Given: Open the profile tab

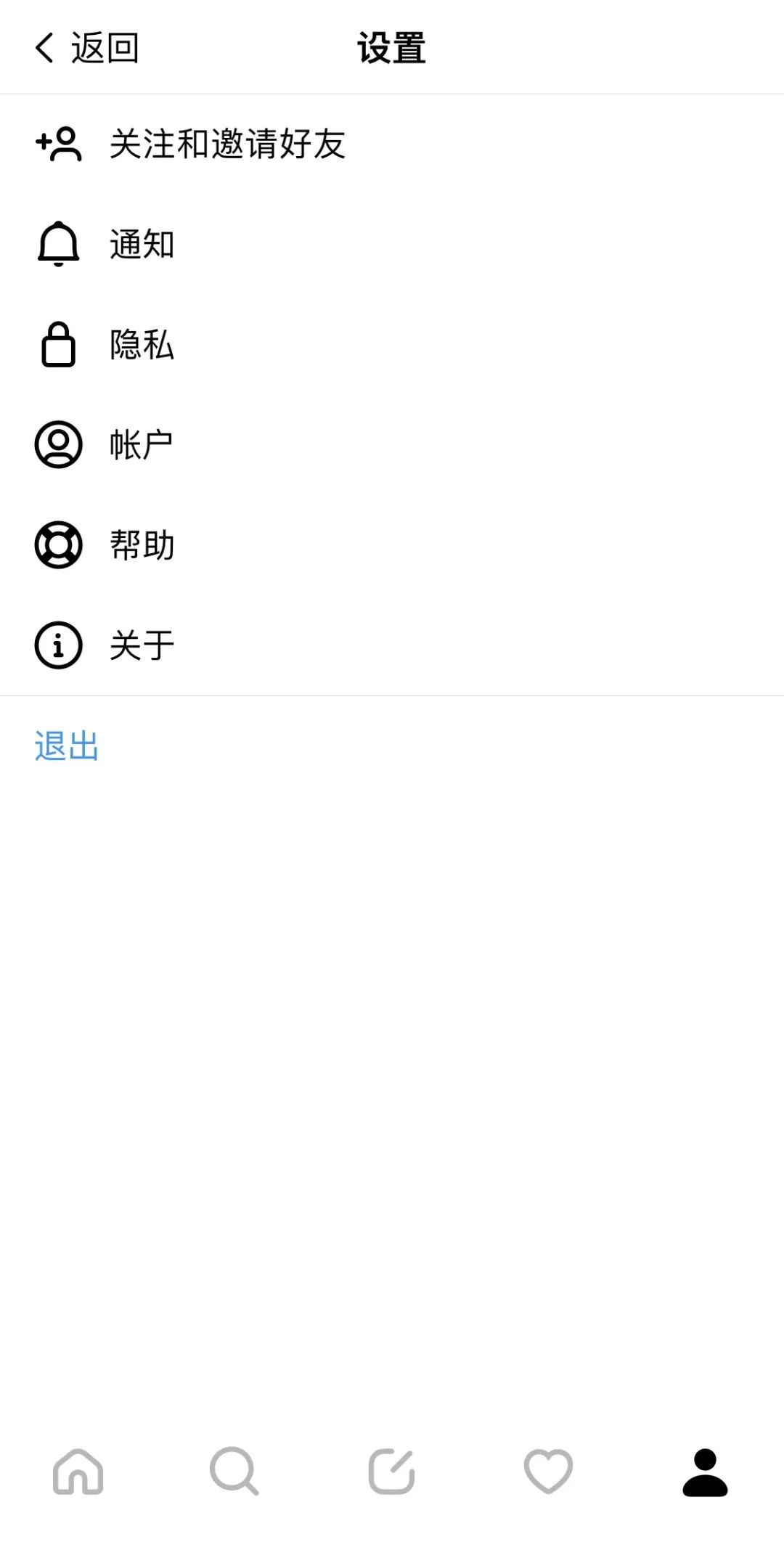Looking at the screenshot, I should pos(705,1472).
